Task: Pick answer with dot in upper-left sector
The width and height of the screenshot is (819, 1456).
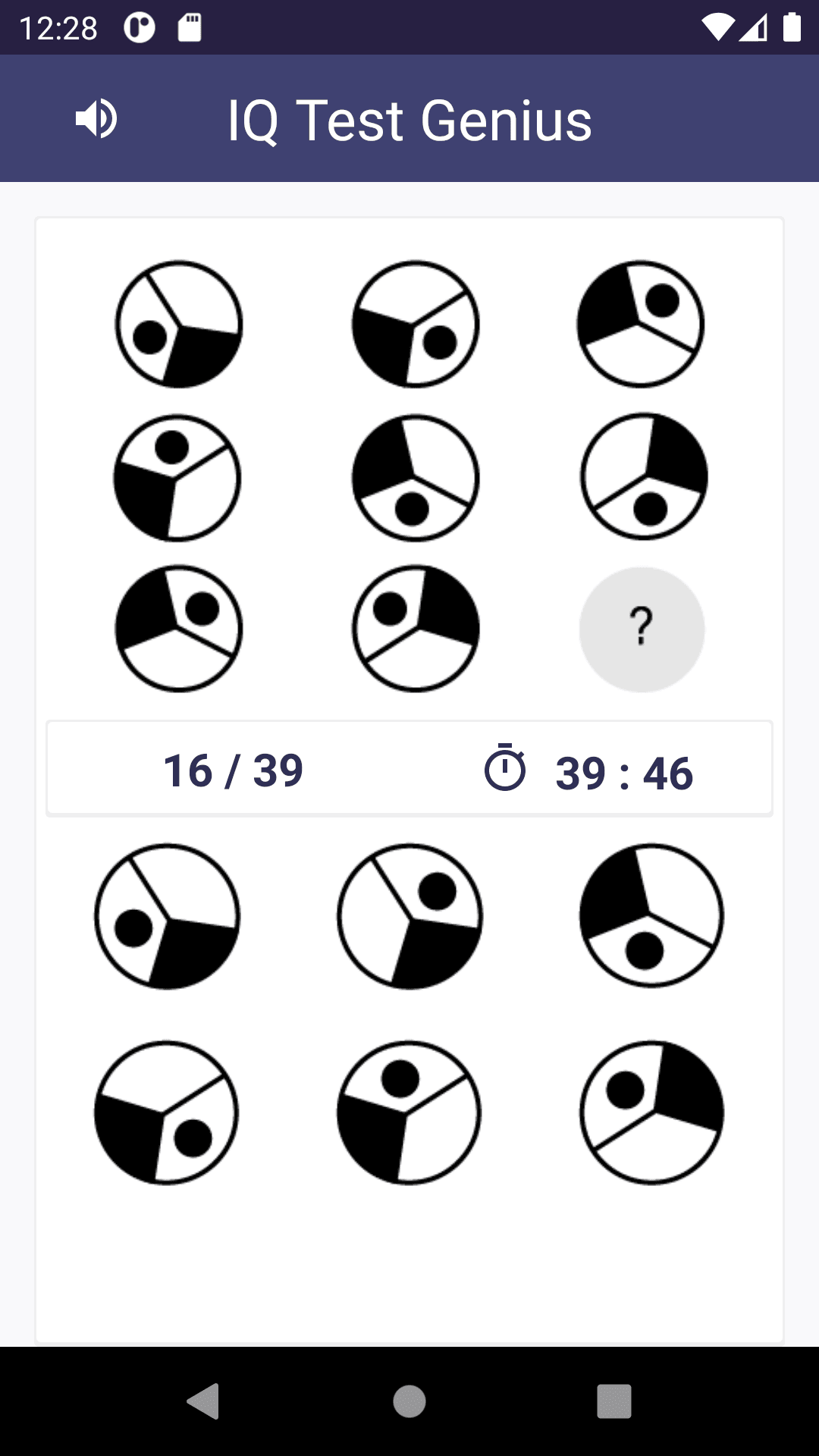Action: pyautogui.click(x=651, y=1112)
